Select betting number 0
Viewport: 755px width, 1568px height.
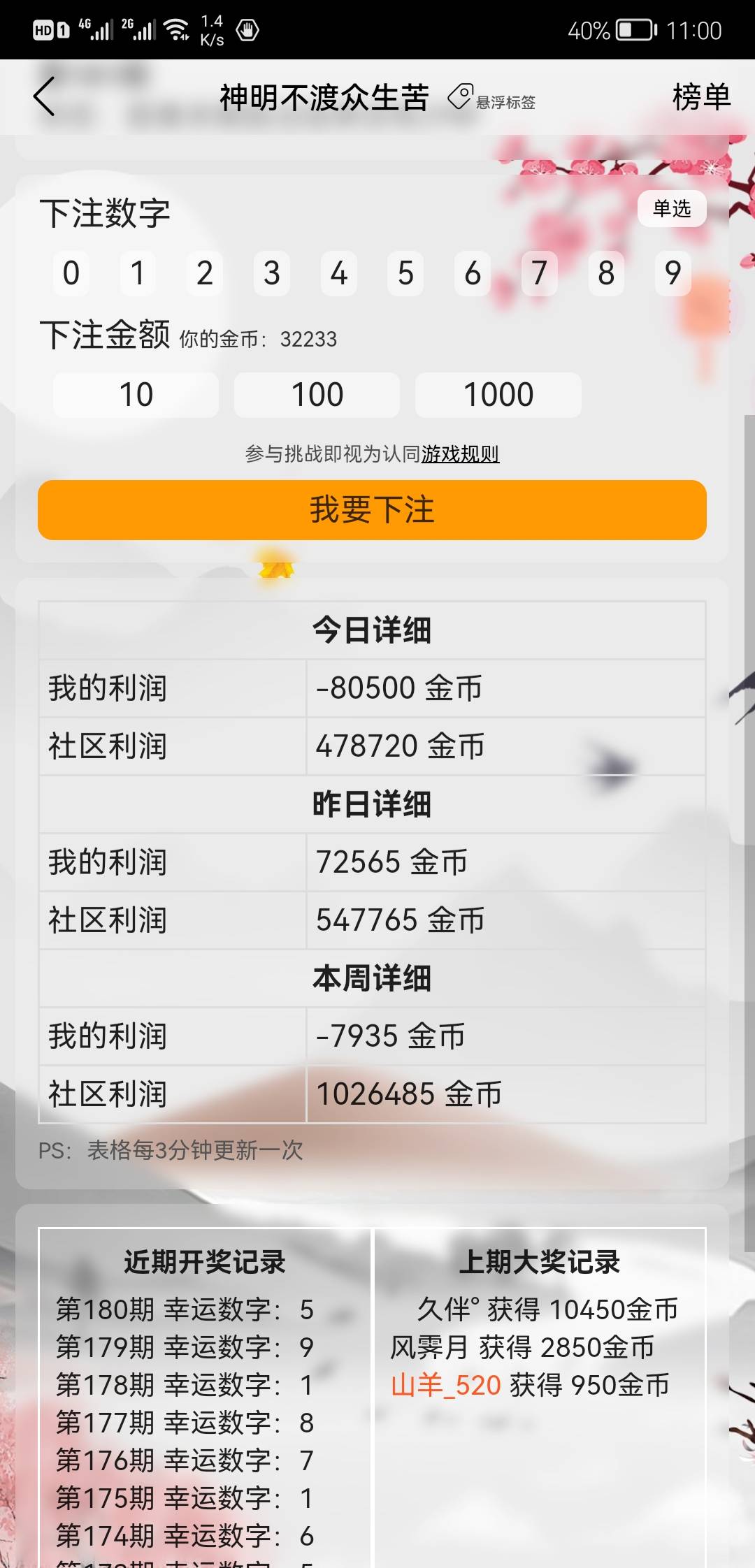point(71,273)
